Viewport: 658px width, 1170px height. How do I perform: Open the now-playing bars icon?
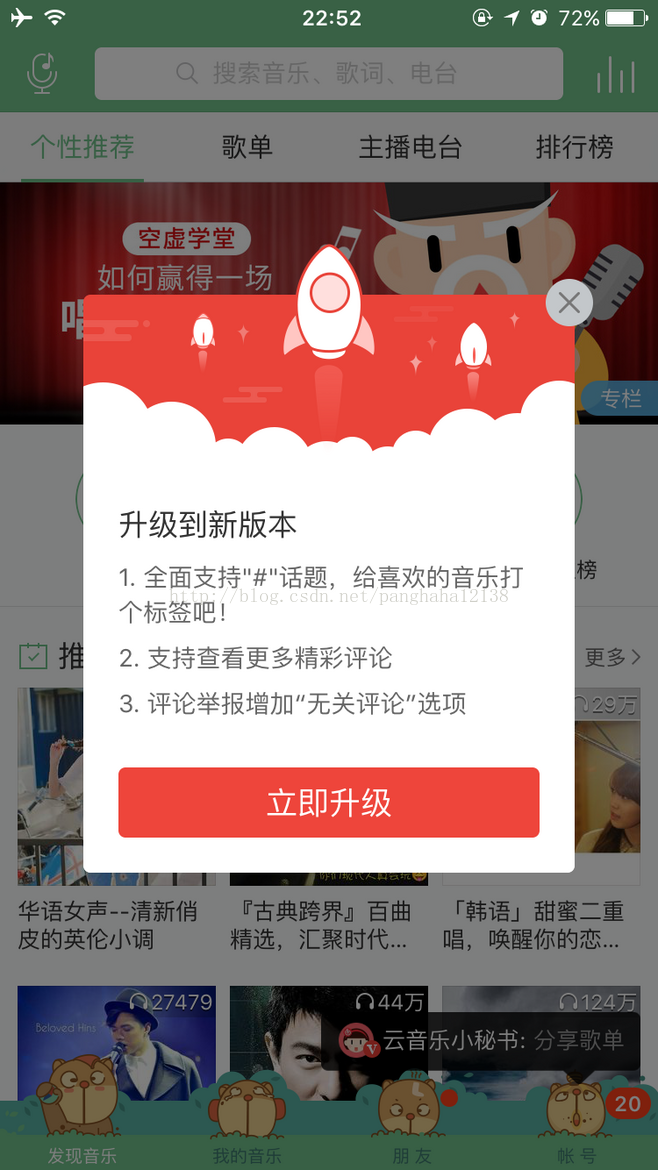615,74
